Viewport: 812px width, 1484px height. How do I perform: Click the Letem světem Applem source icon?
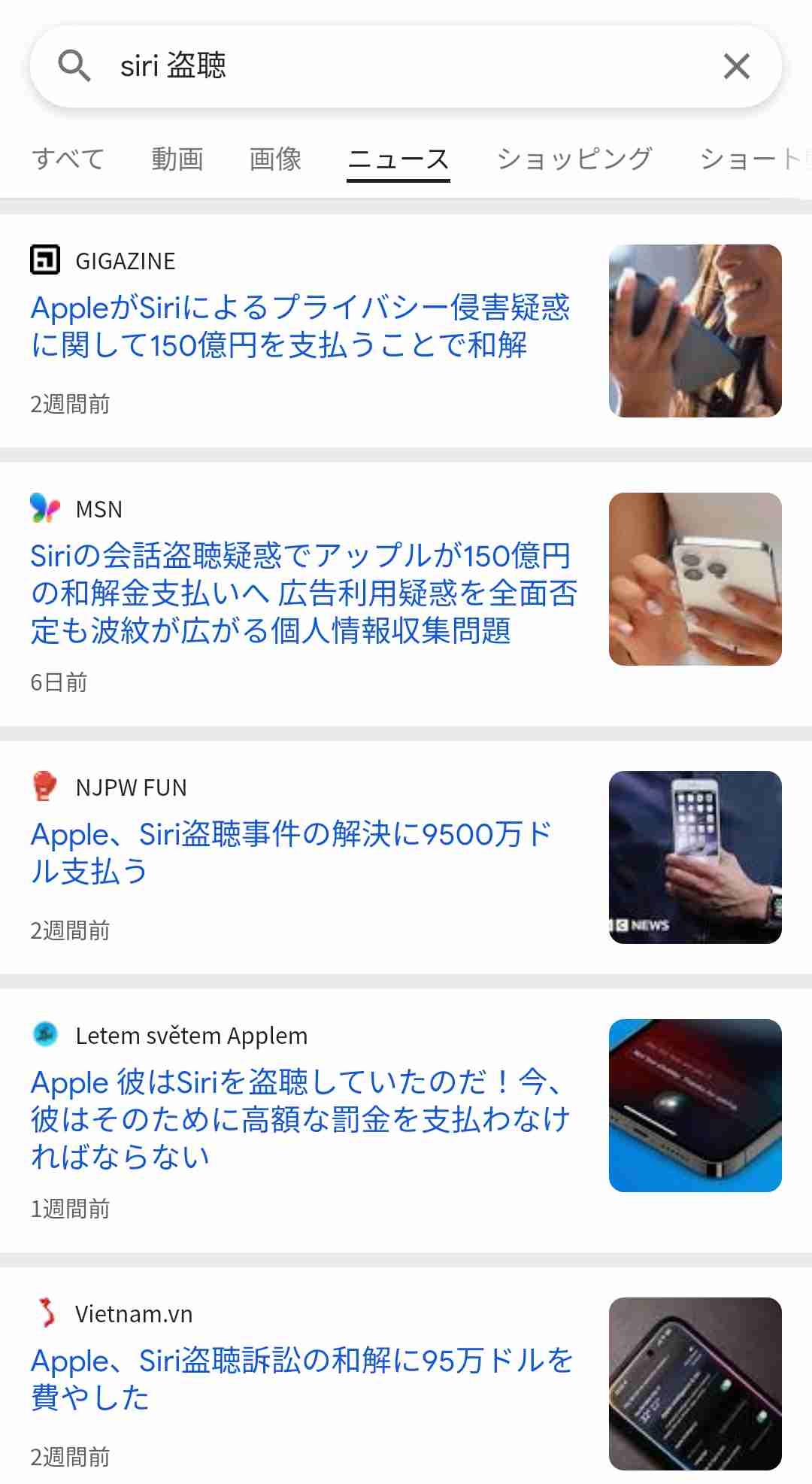click(x=44, y=1035)
